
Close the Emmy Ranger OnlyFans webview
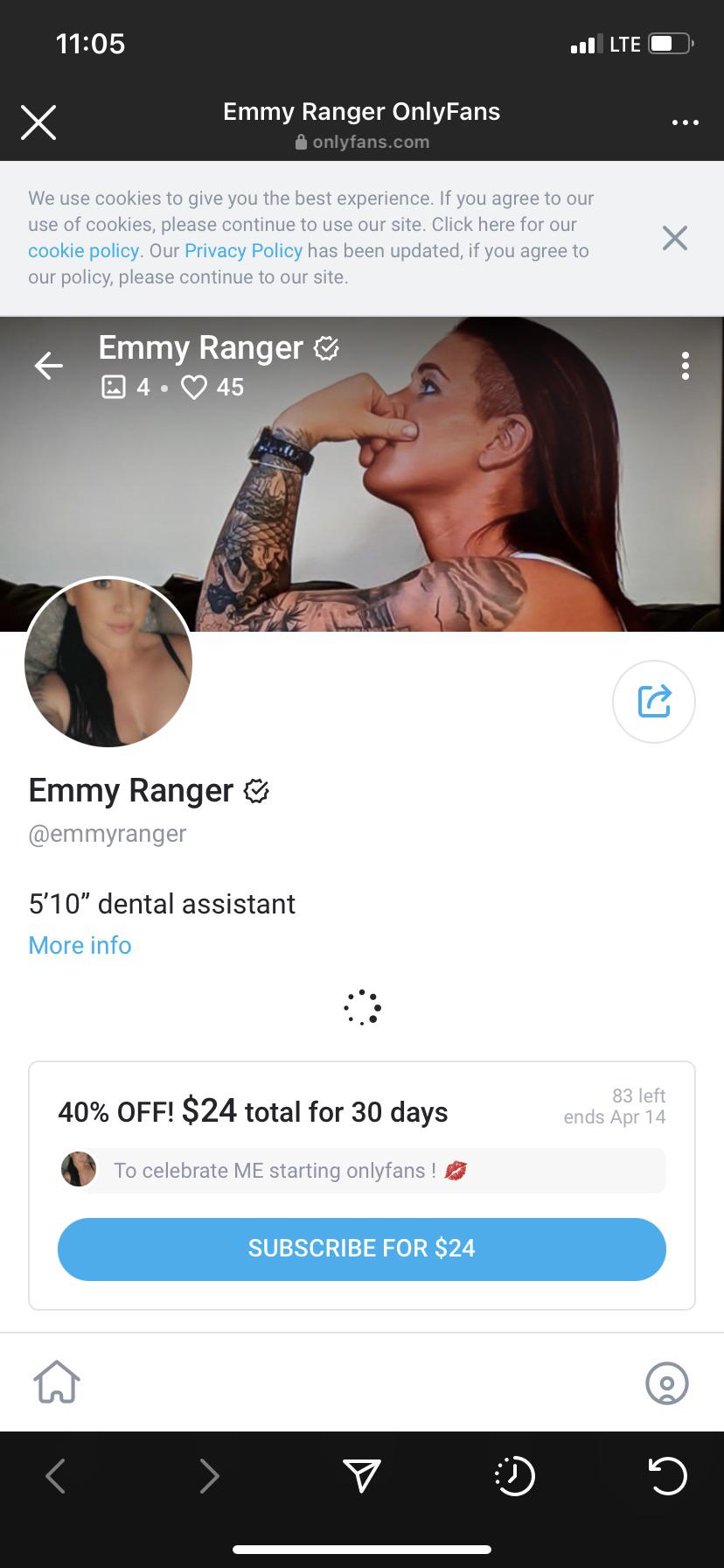38,122
